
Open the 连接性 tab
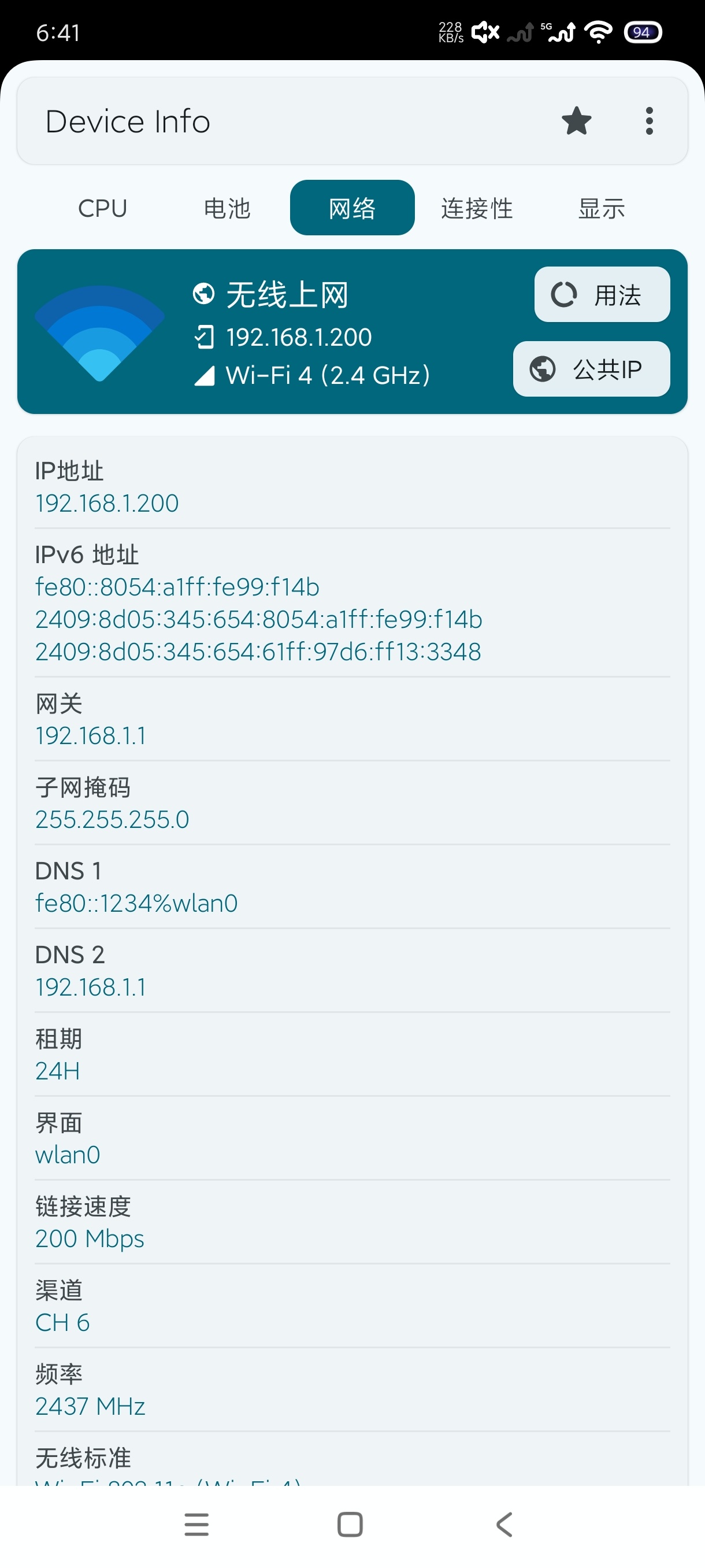coord(477,208)
